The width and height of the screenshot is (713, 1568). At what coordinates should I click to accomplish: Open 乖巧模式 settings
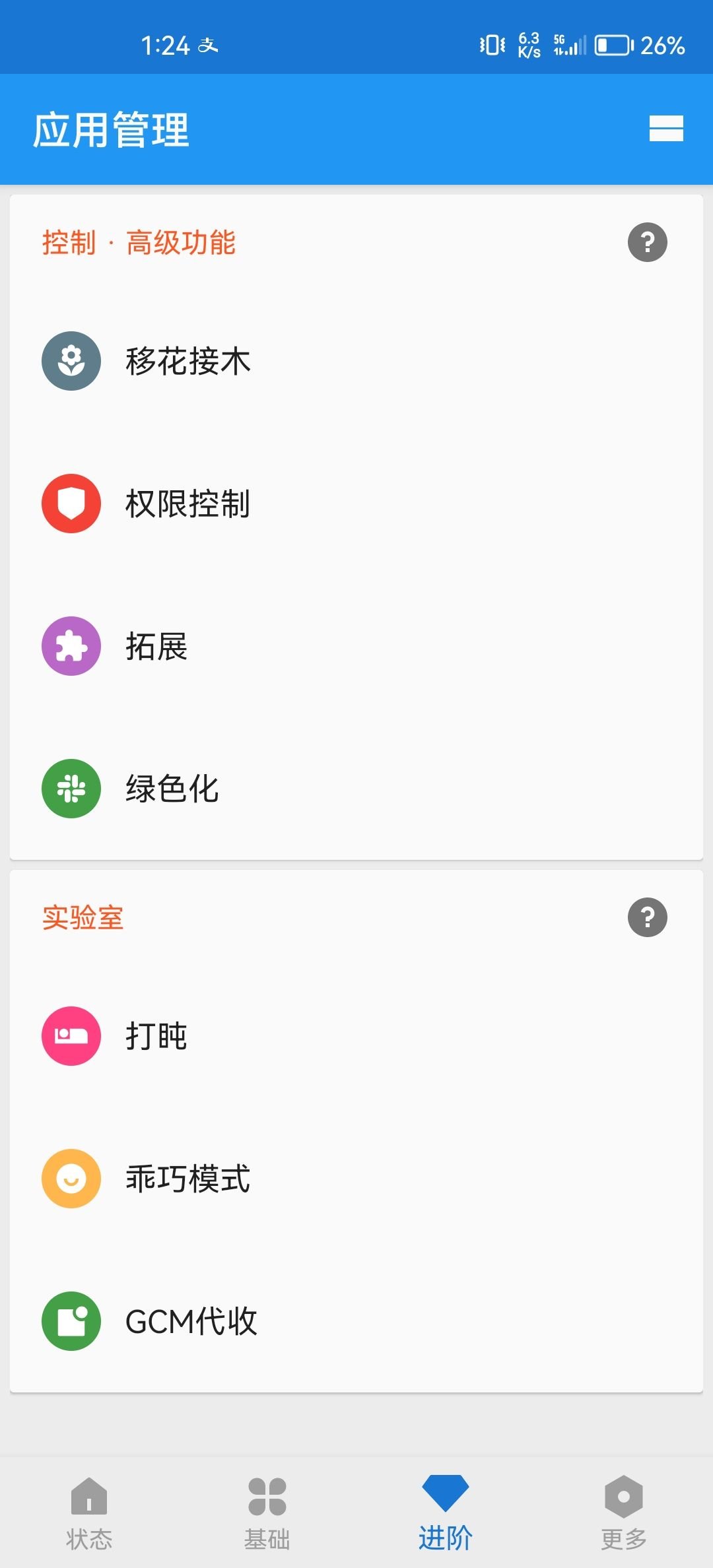(188, 1179)
